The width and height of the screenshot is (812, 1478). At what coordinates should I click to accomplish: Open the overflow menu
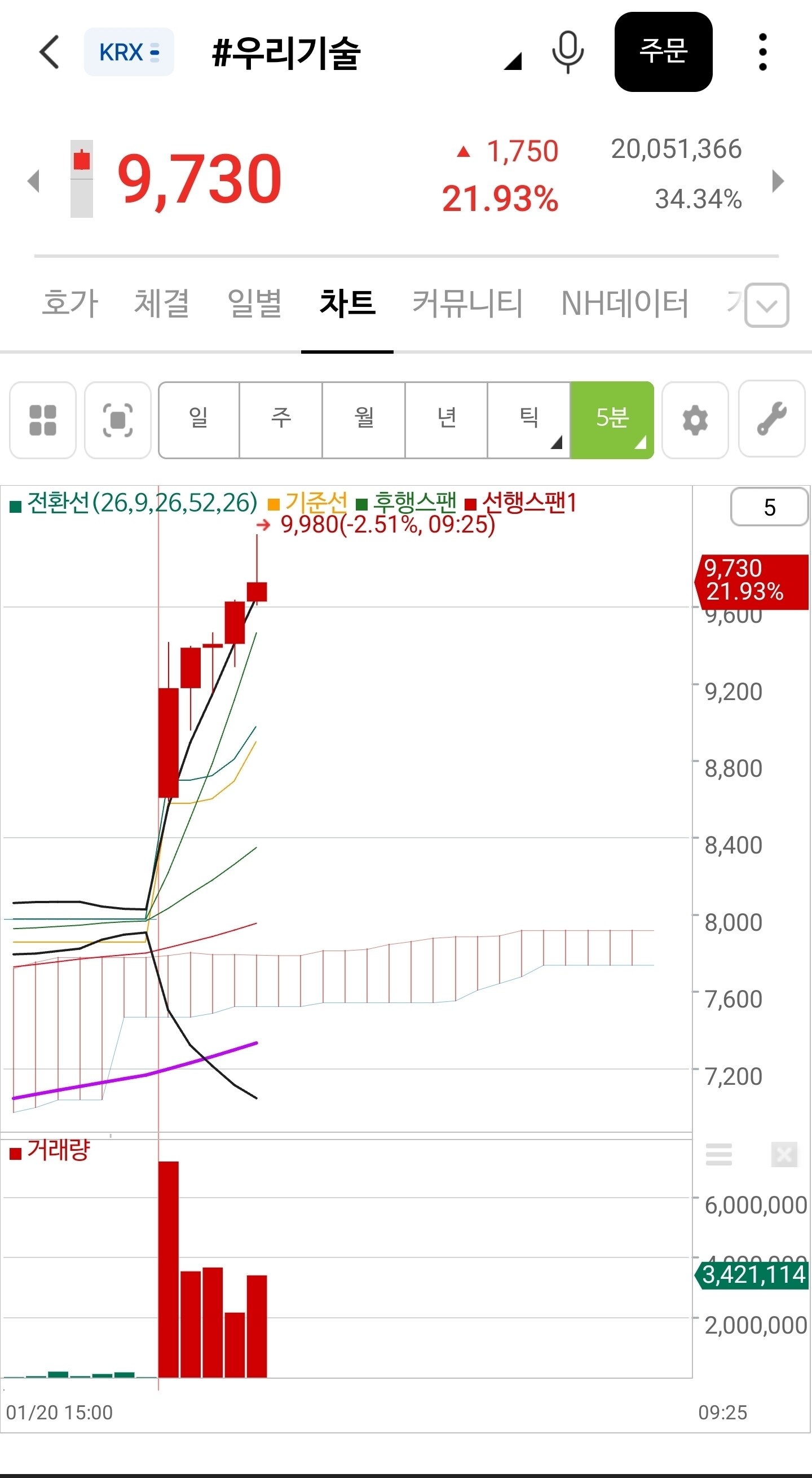coord(762,52)
